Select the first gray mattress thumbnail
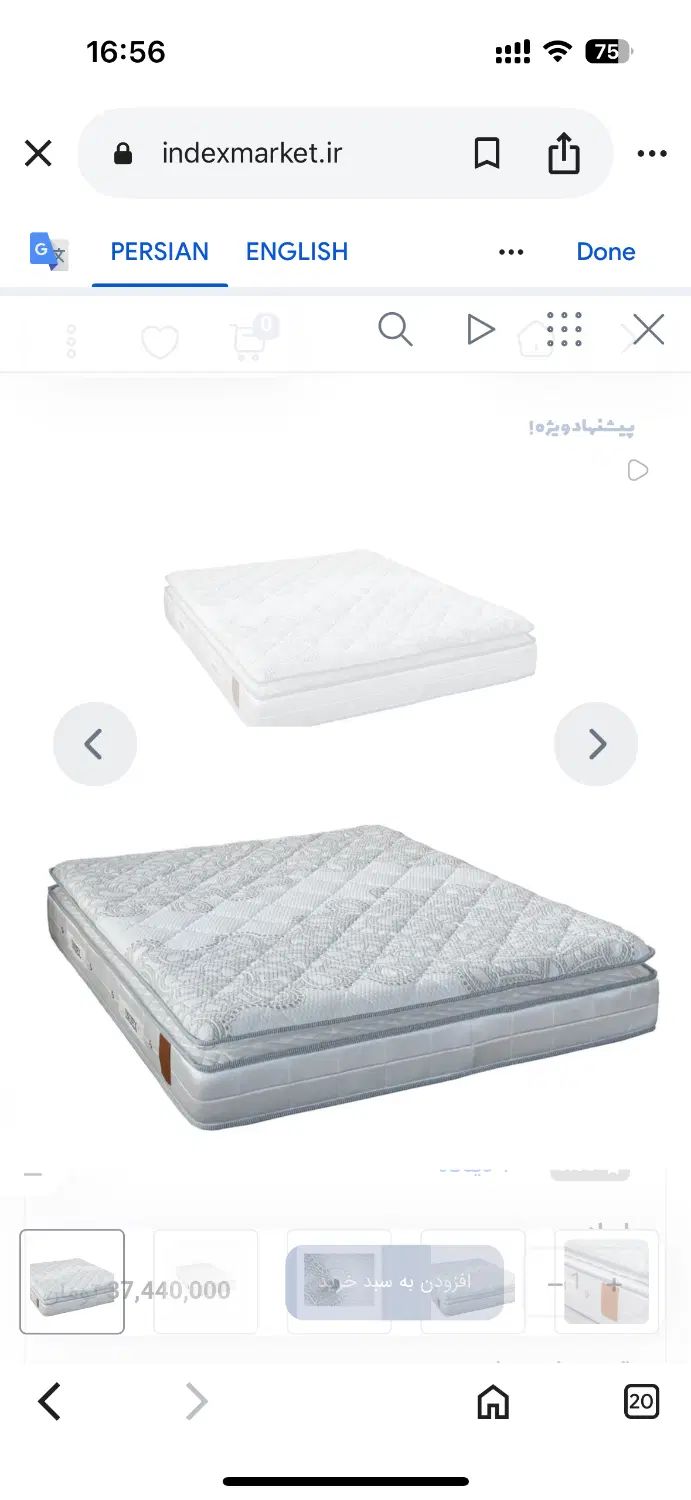 click(72, 1281)
